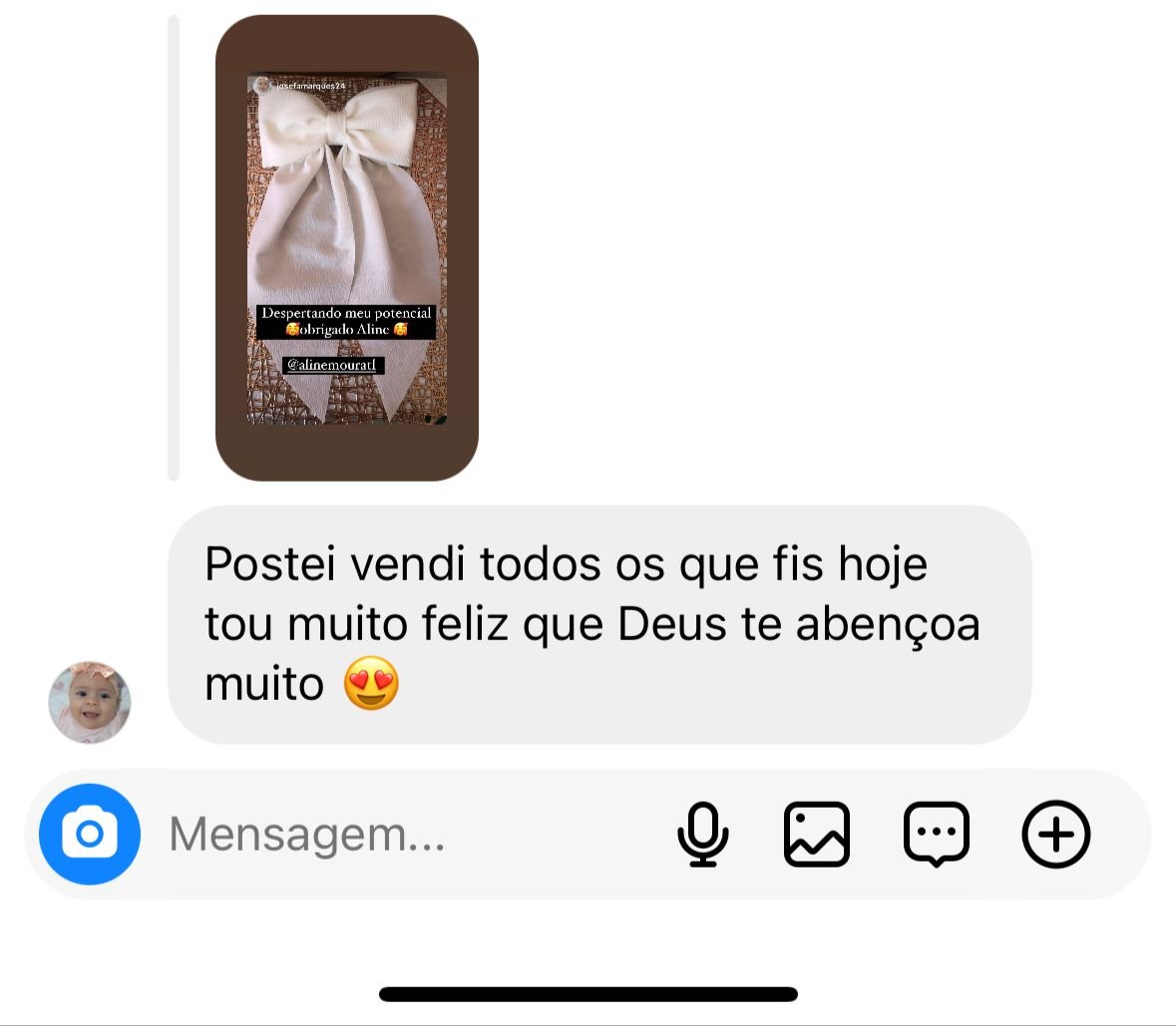Open the sticker and GIF bubble icon
This screenshot has height=1026, width=1176.
click(x=937, y=834)
